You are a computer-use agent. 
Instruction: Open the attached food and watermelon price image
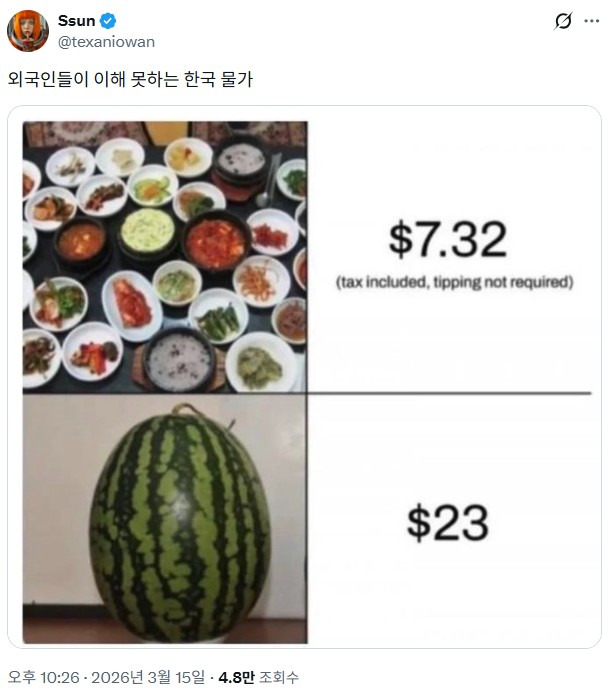[304, 381]
